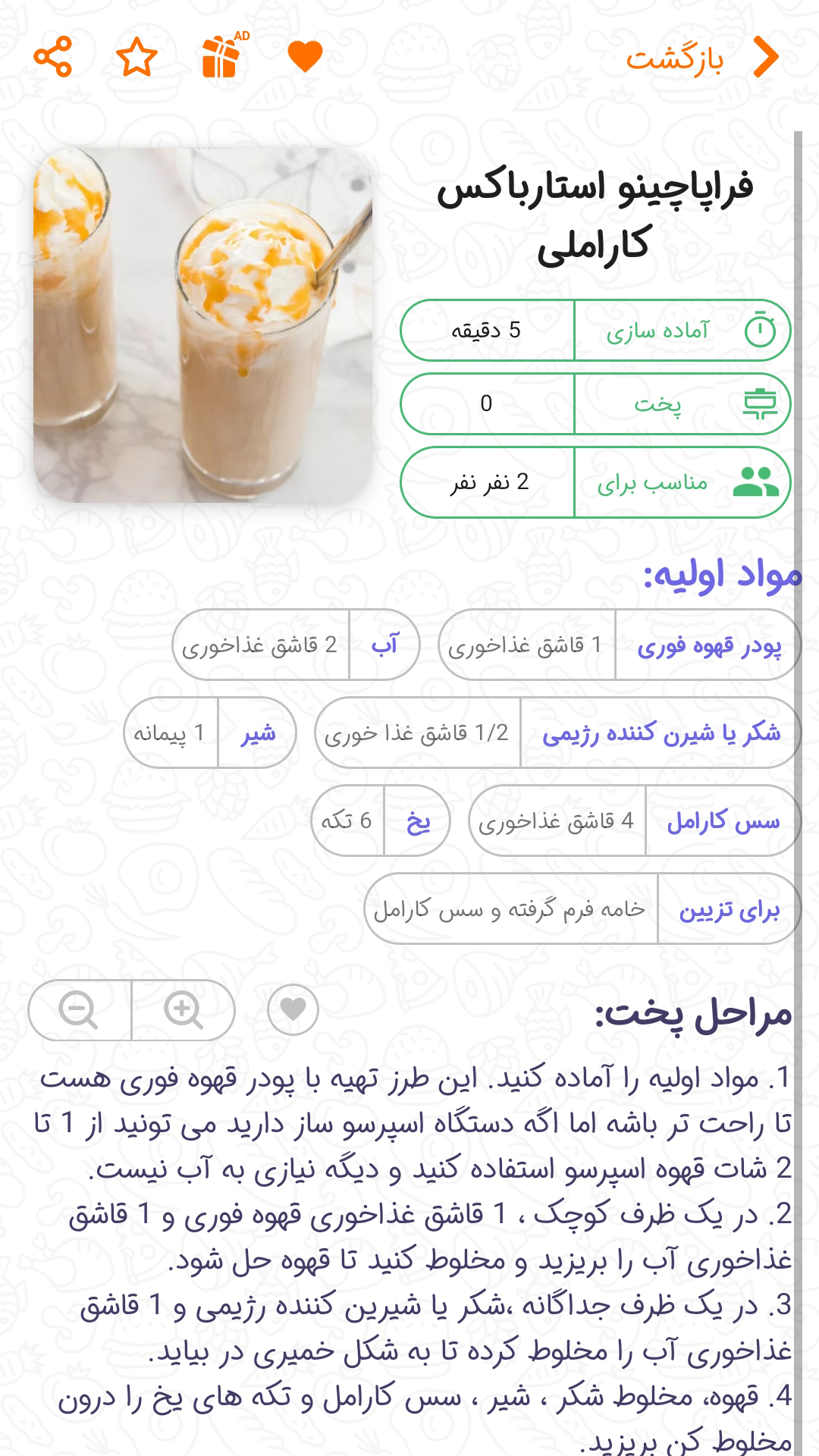Go back using the بازگشت button
Screen dimensions: 819x1456
point(702,58)
